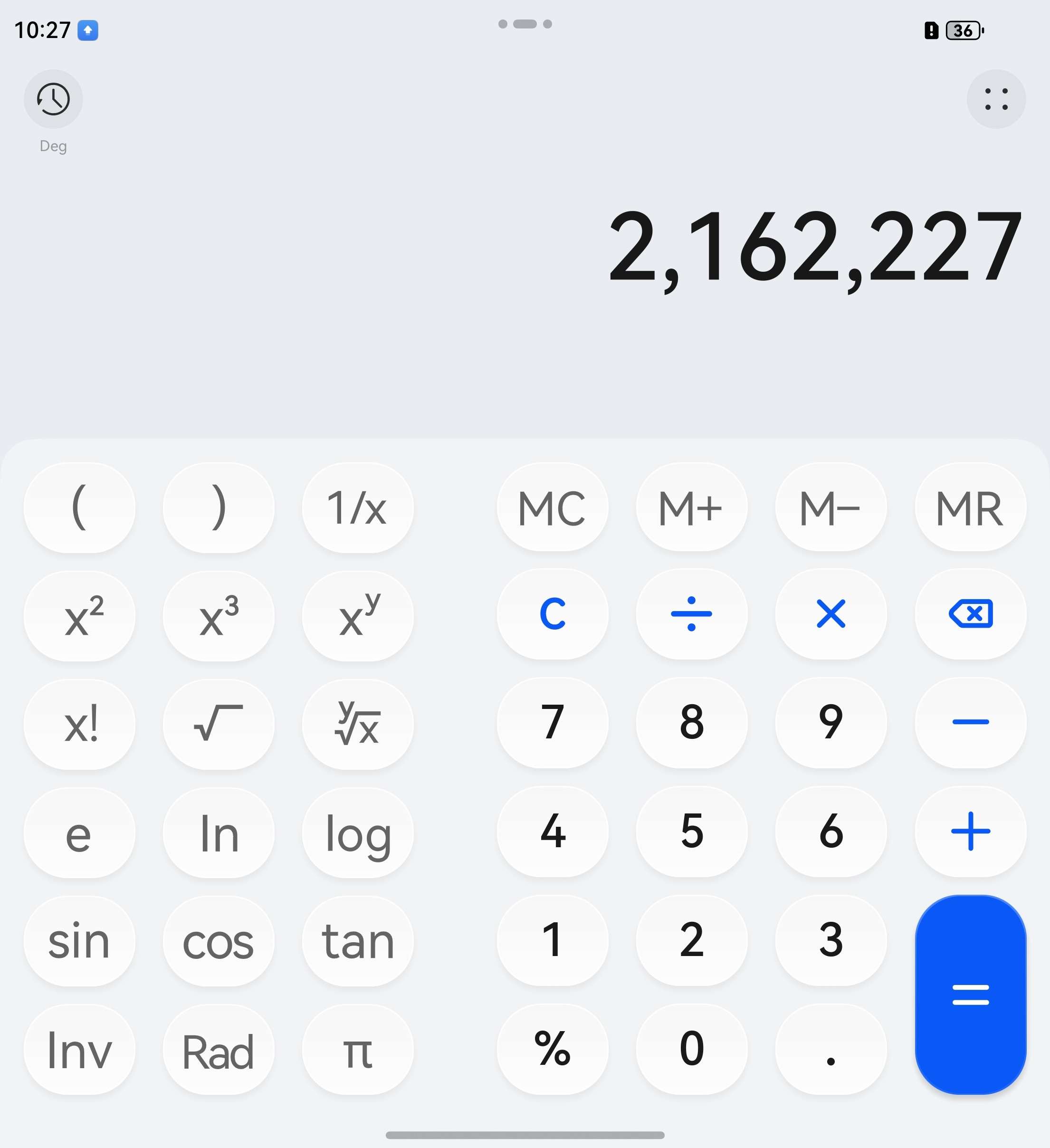
Task: Toggle inverse functions with Inv
Action: (x=80, y=1051)
